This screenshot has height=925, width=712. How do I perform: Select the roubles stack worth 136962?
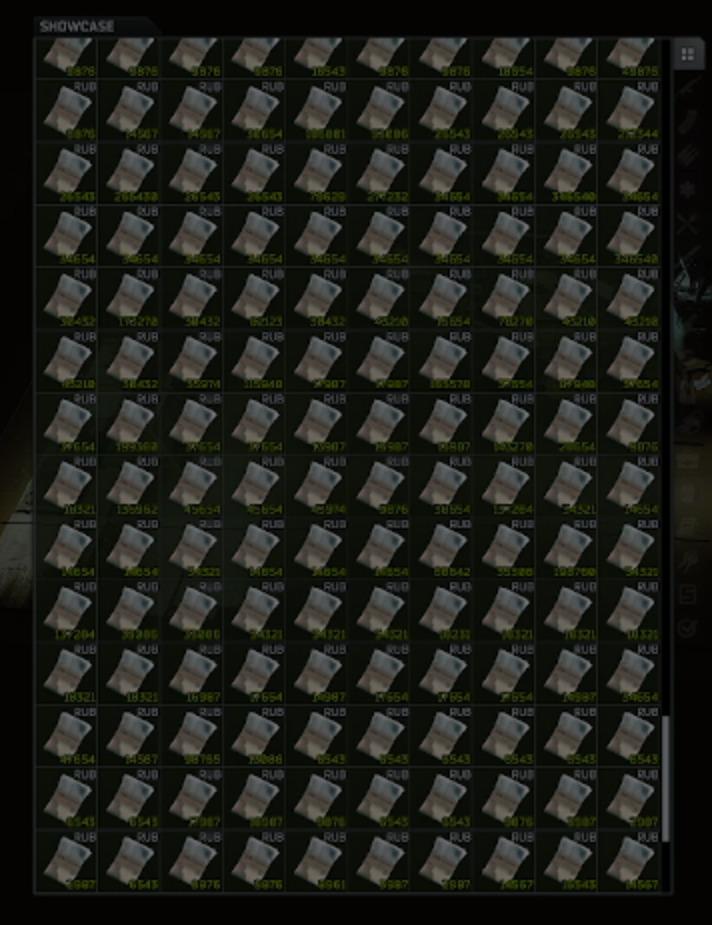coord(129,486)
